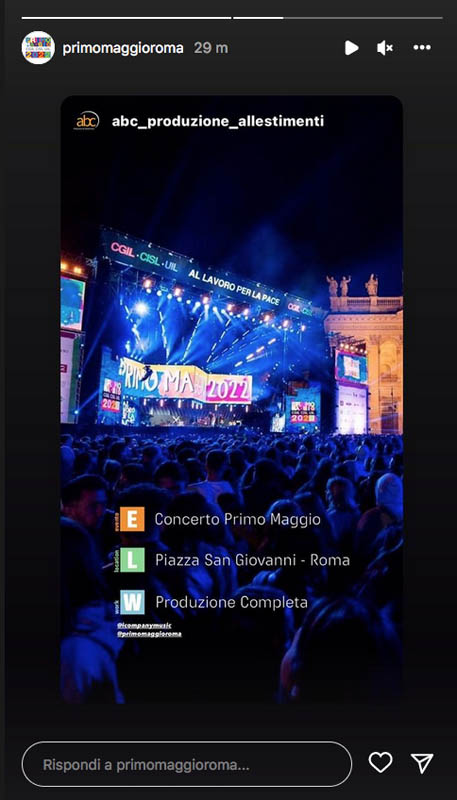Open the reshared abc_produzione_allestimenti post

(x=232, y=399)
